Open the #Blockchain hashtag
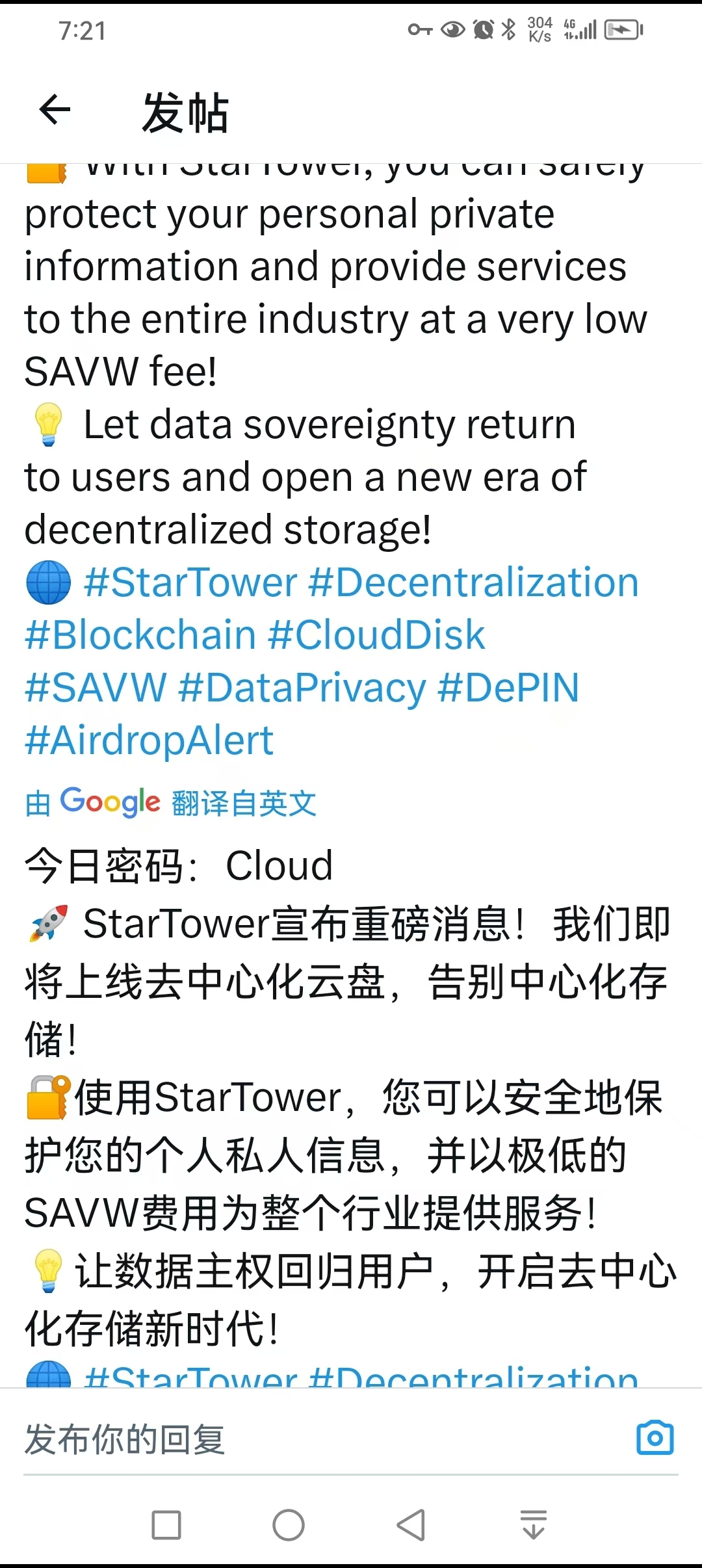702x1568 pixels. (x=140, y=634)
